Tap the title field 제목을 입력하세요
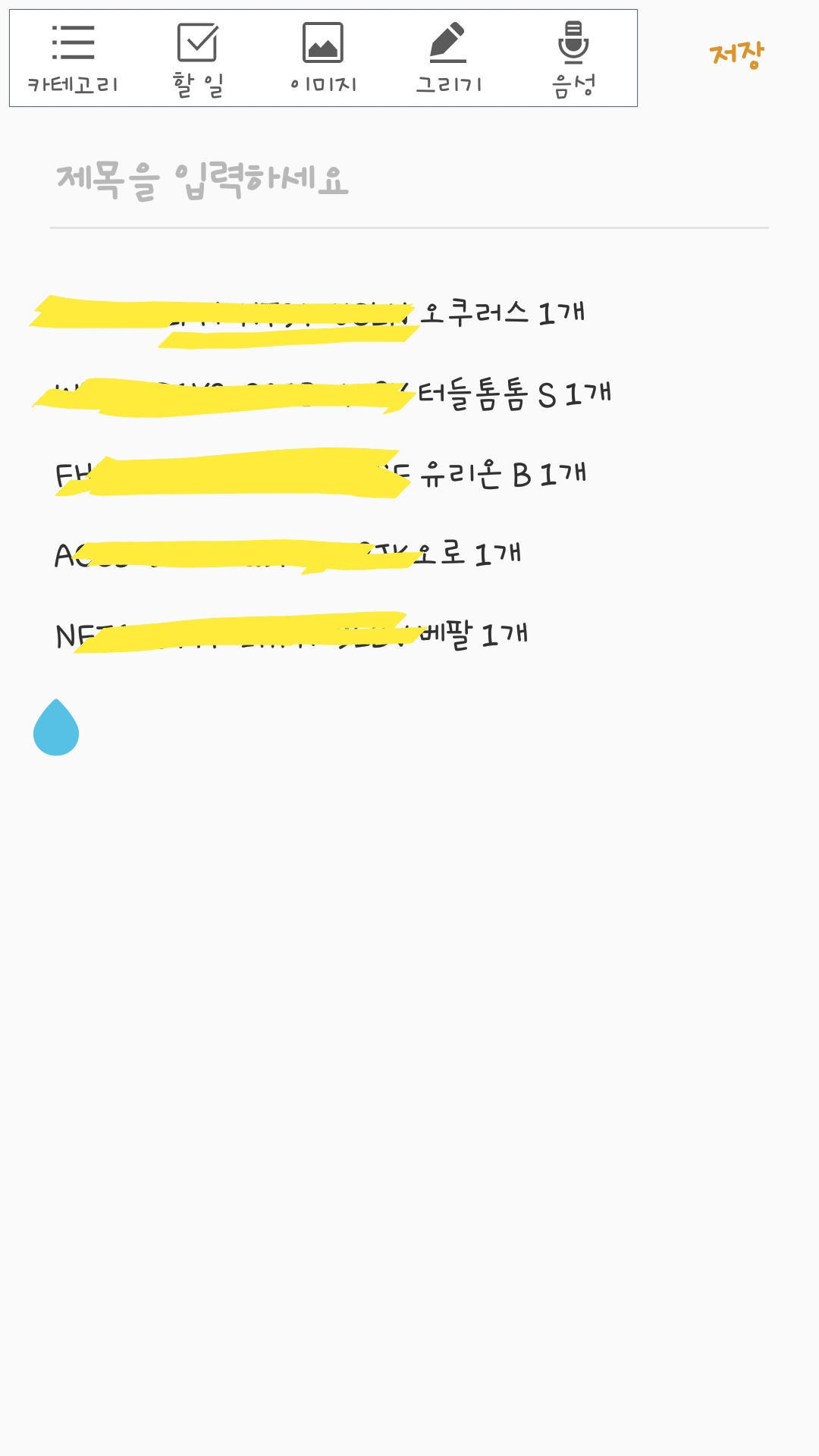This screenshot has height=1456, width=819. (408, 180)
